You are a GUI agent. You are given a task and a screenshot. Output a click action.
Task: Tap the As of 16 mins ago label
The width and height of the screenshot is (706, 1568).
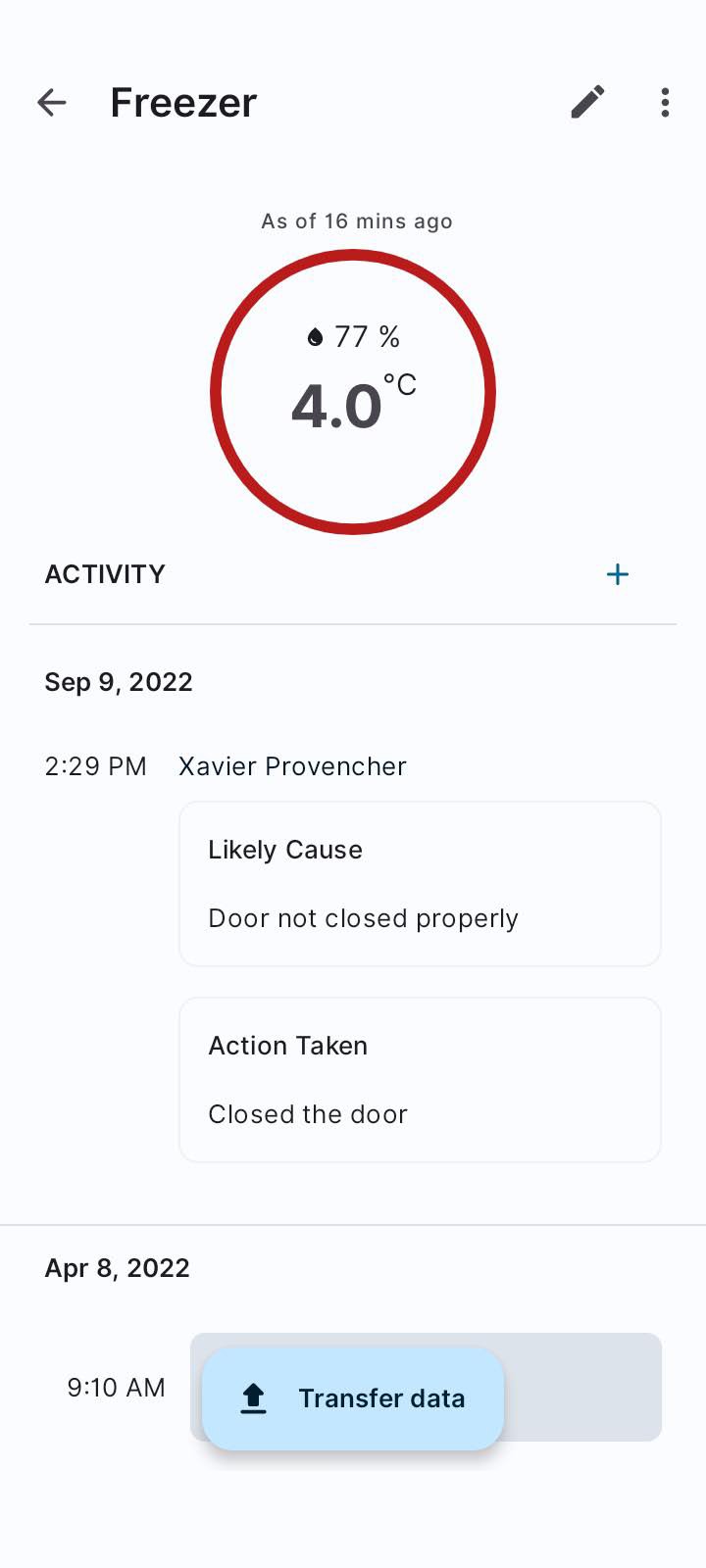coord(356,220)
